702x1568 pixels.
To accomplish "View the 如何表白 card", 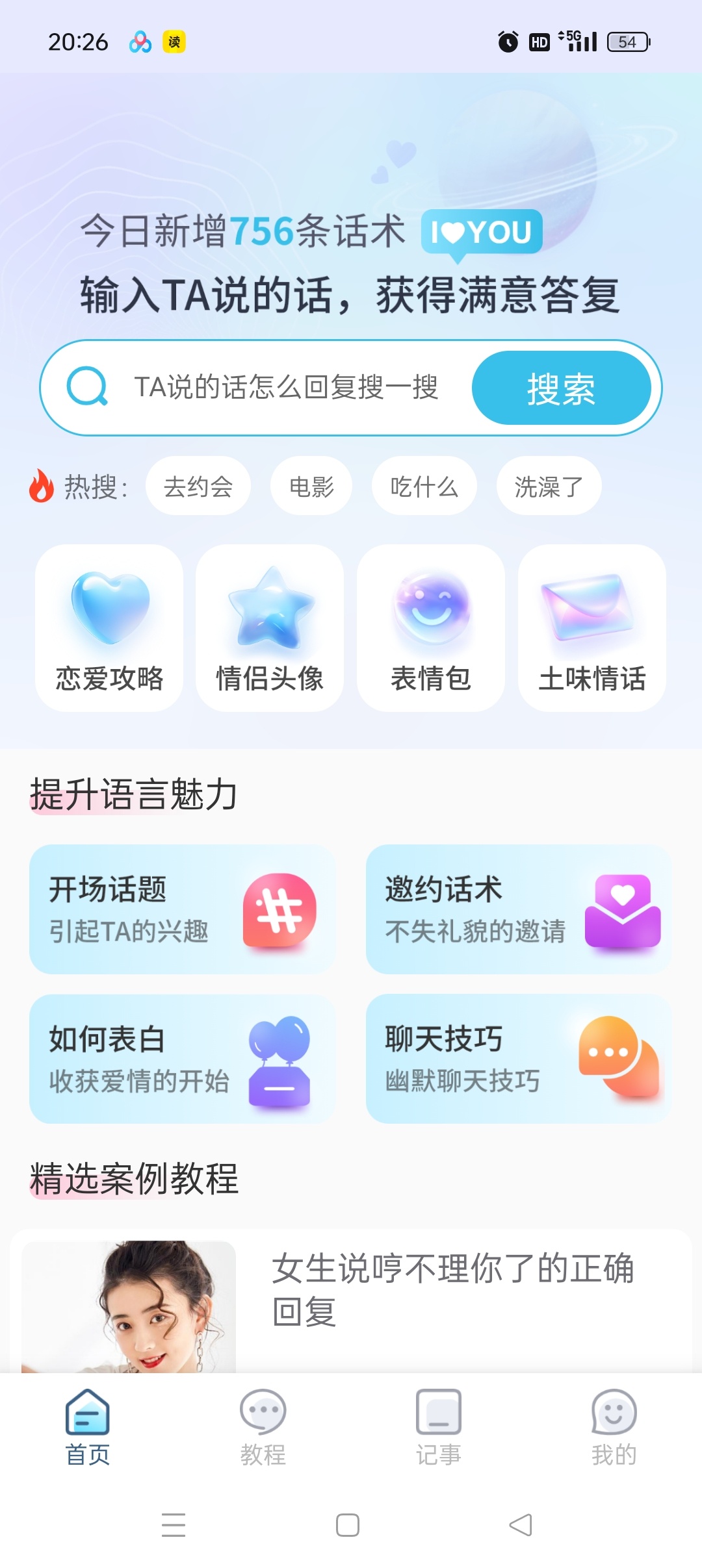I will 183,1059.
